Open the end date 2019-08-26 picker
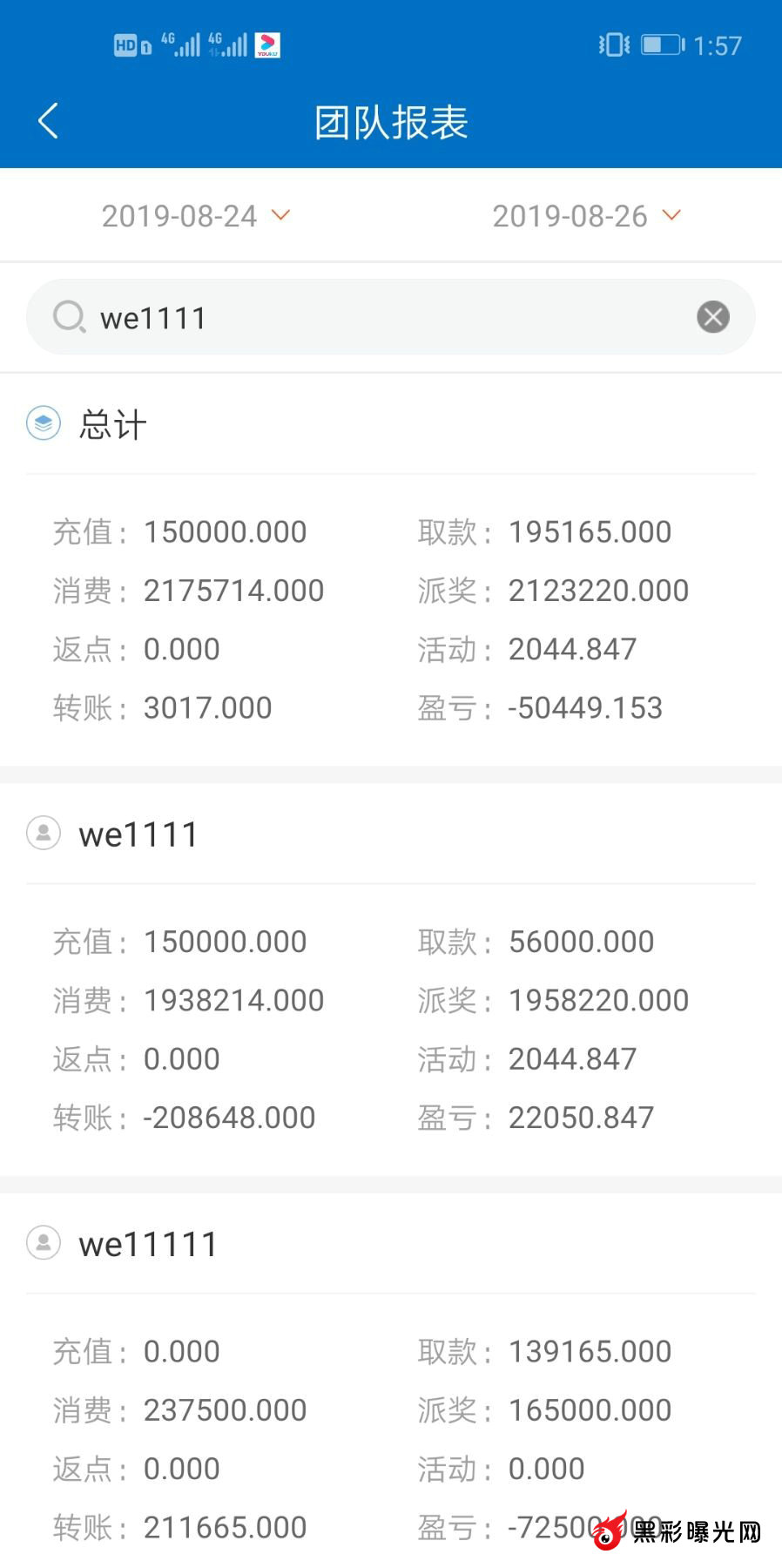The width and height of the screenshot is (782, 1568). [585, 216]
